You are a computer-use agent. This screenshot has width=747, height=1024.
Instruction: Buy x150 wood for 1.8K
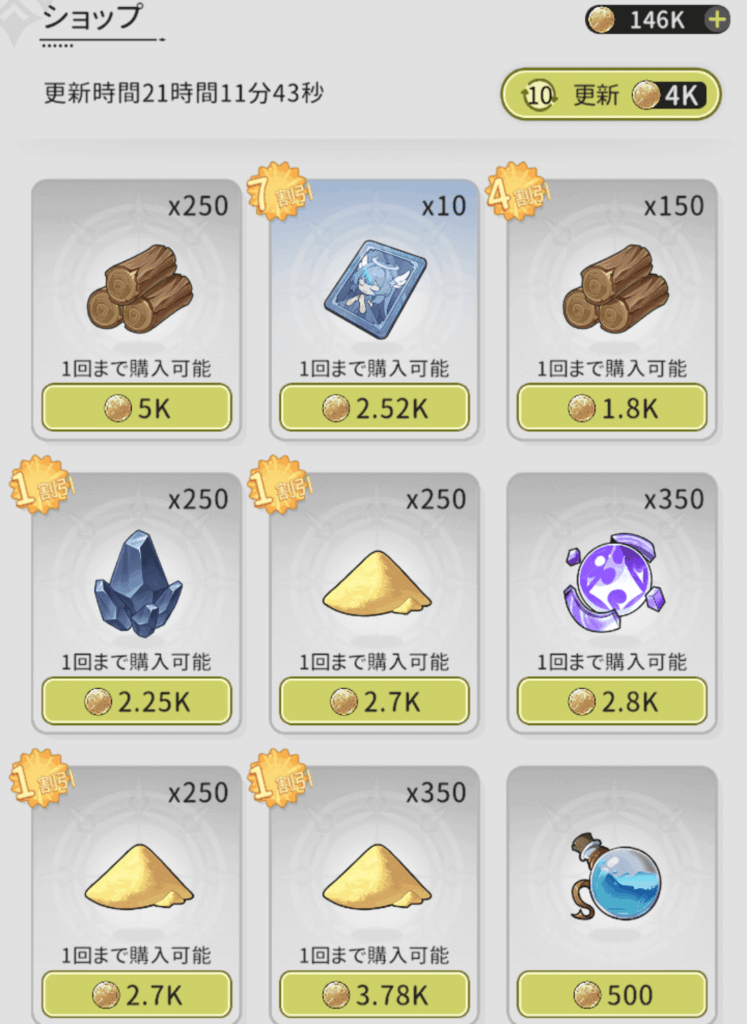(x=612, y=407)
